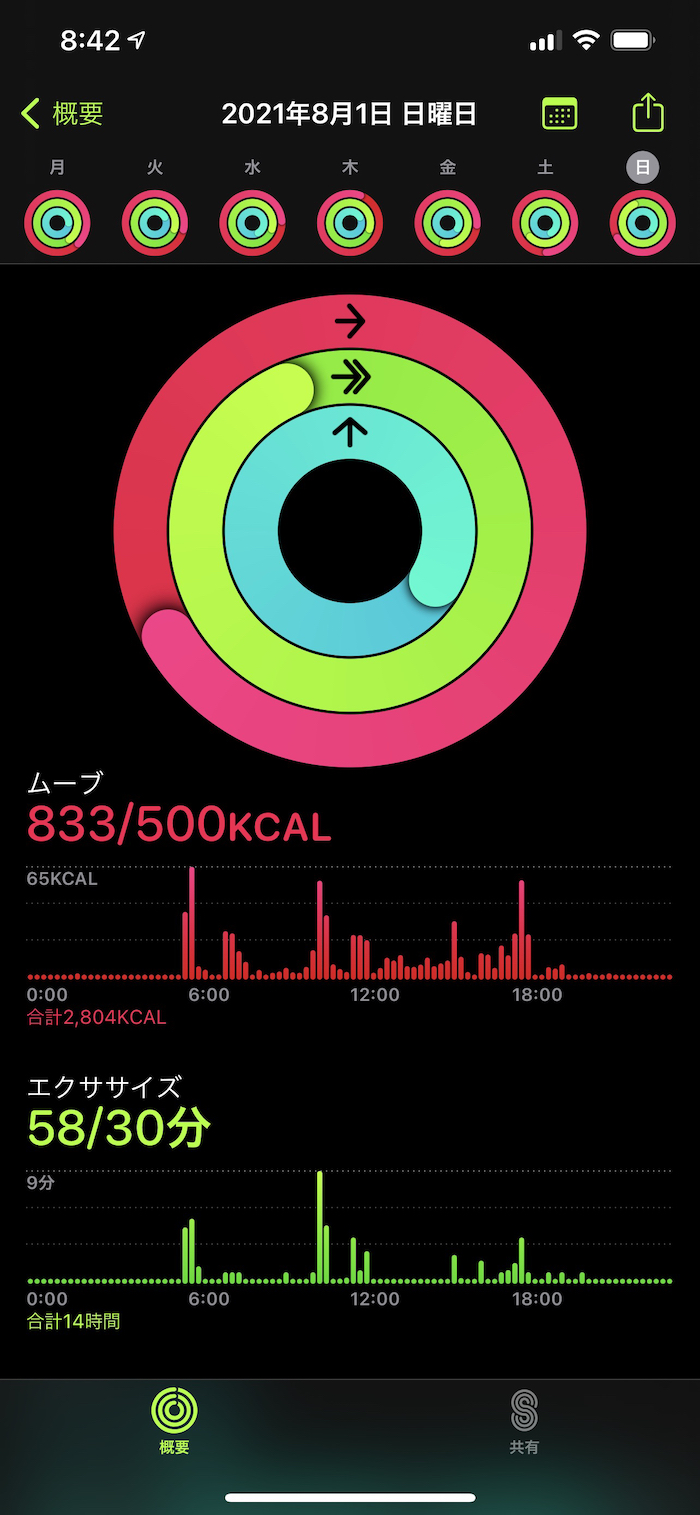Select Tuesday (火) activity rings
Screen dimensions: 700x1515
[x=155, y=223]
